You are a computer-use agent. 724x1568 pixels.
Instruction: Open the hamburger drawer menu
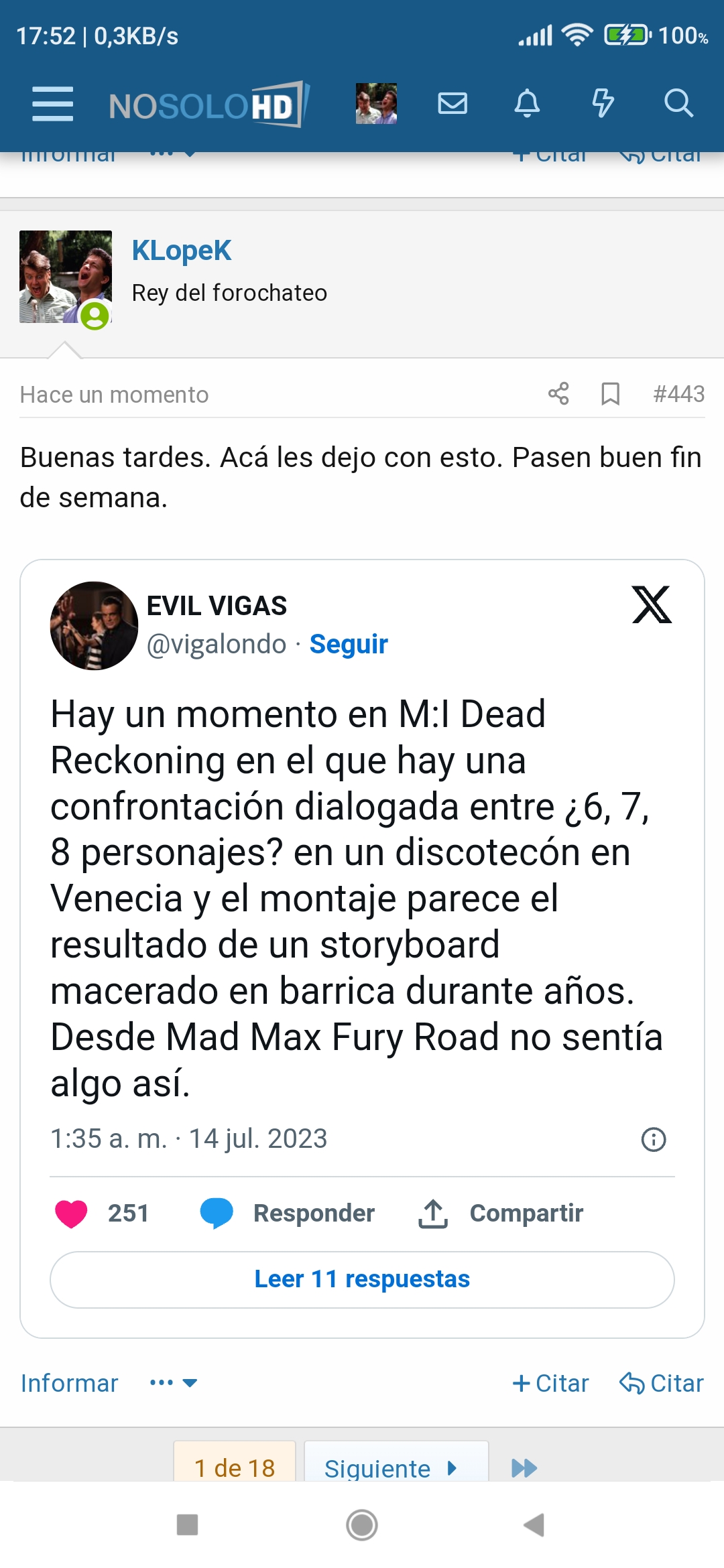coord(52,104)
